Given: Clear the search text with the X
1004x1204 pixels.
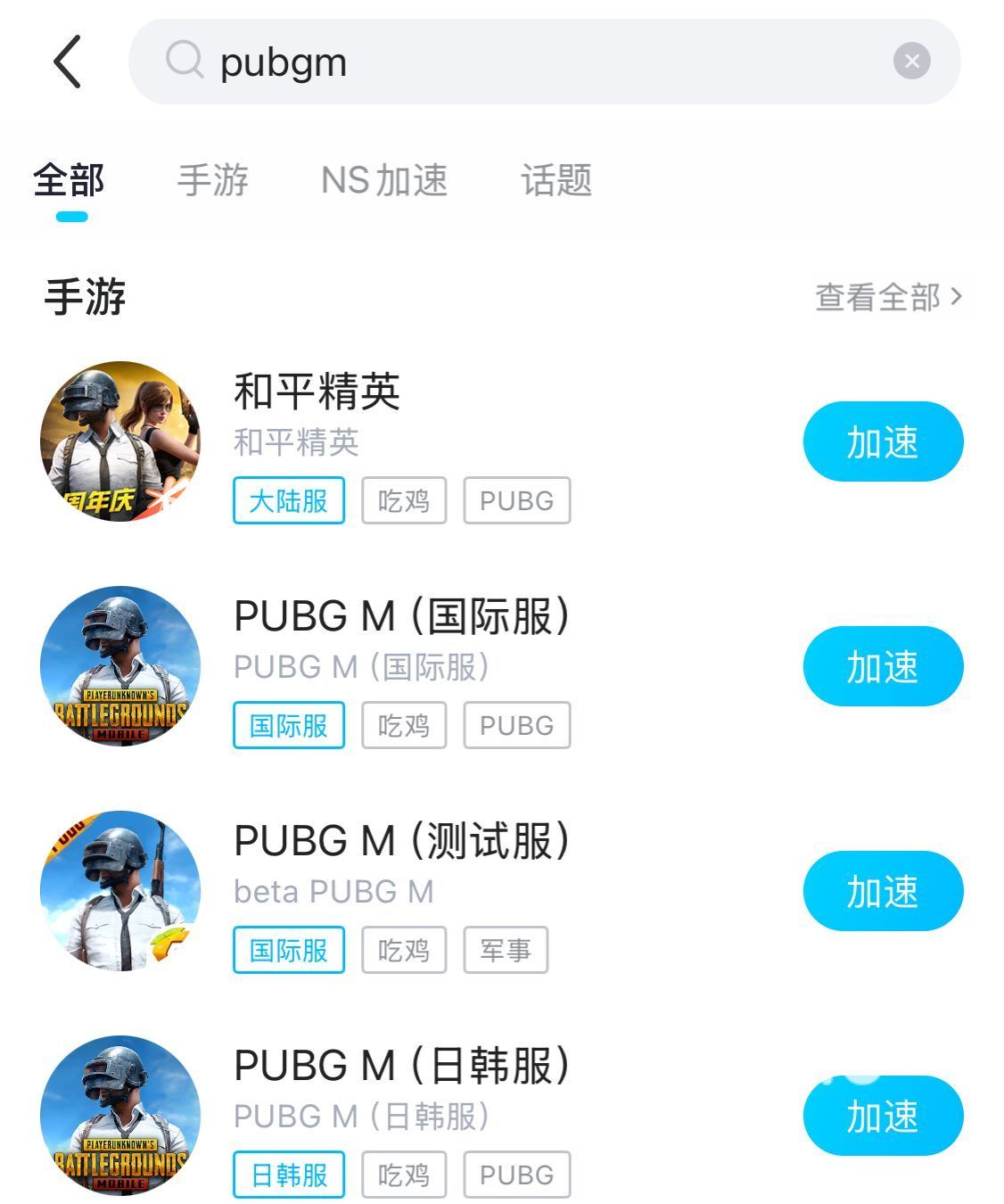Looking at the screenshot, I should point(911,62).
